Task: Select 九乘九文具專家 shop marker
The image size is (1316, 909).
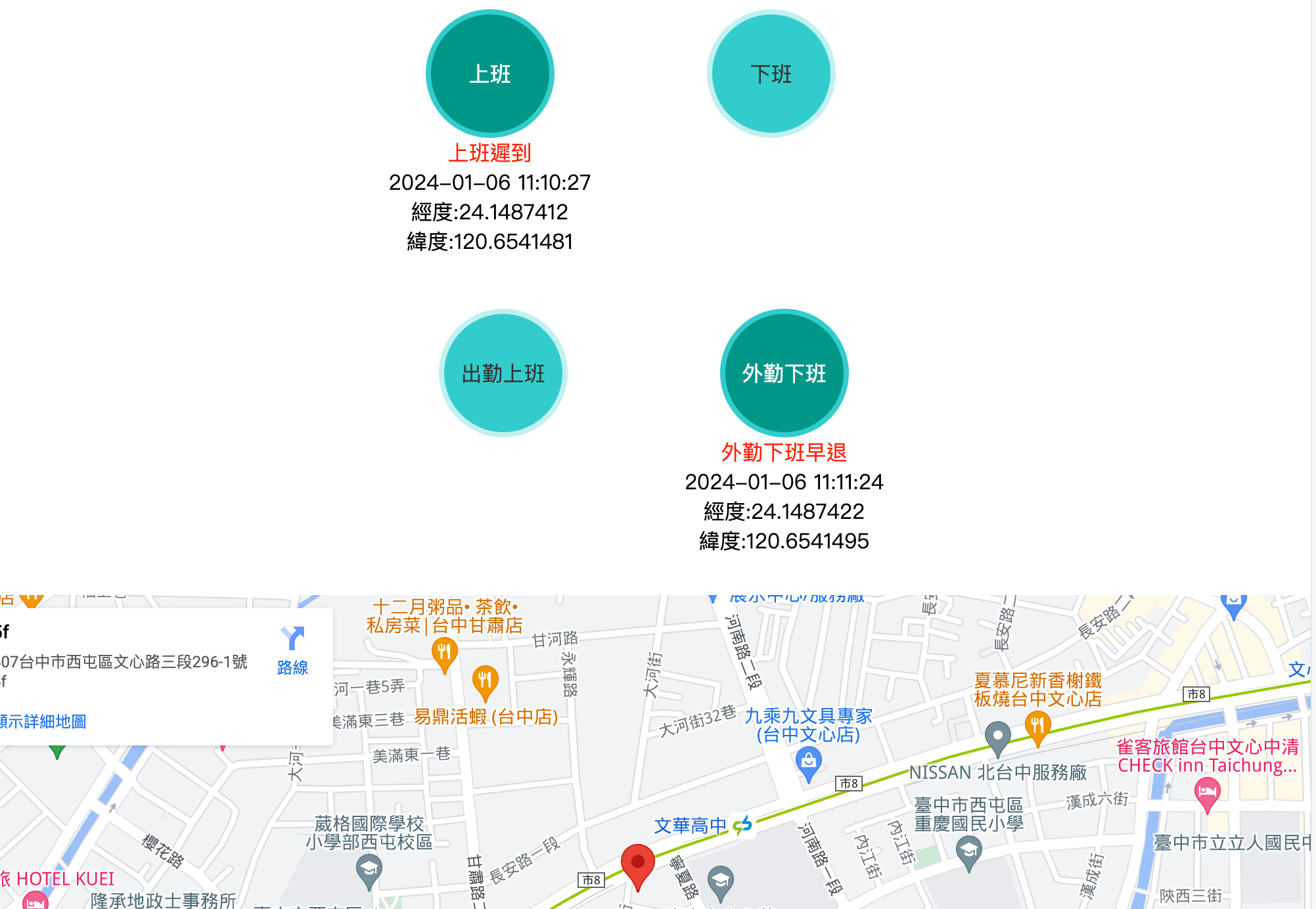Action: coord(809,762)
